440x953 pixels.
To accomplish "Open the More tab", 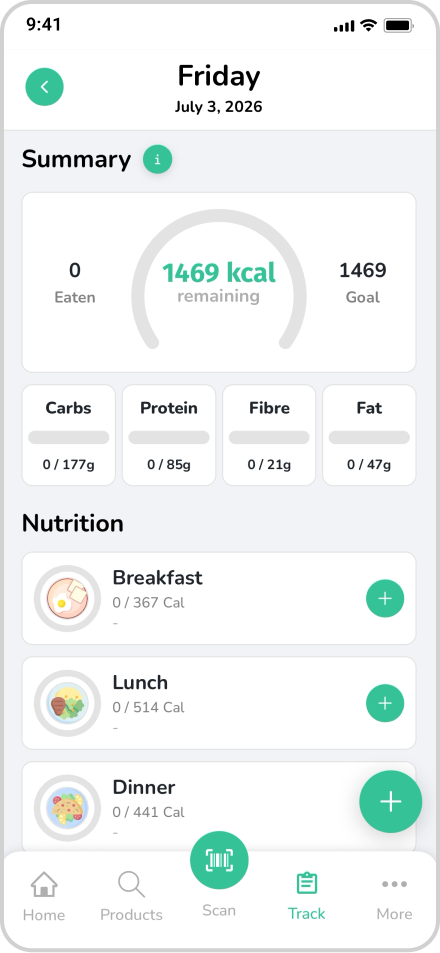I will tap(394, 896).
